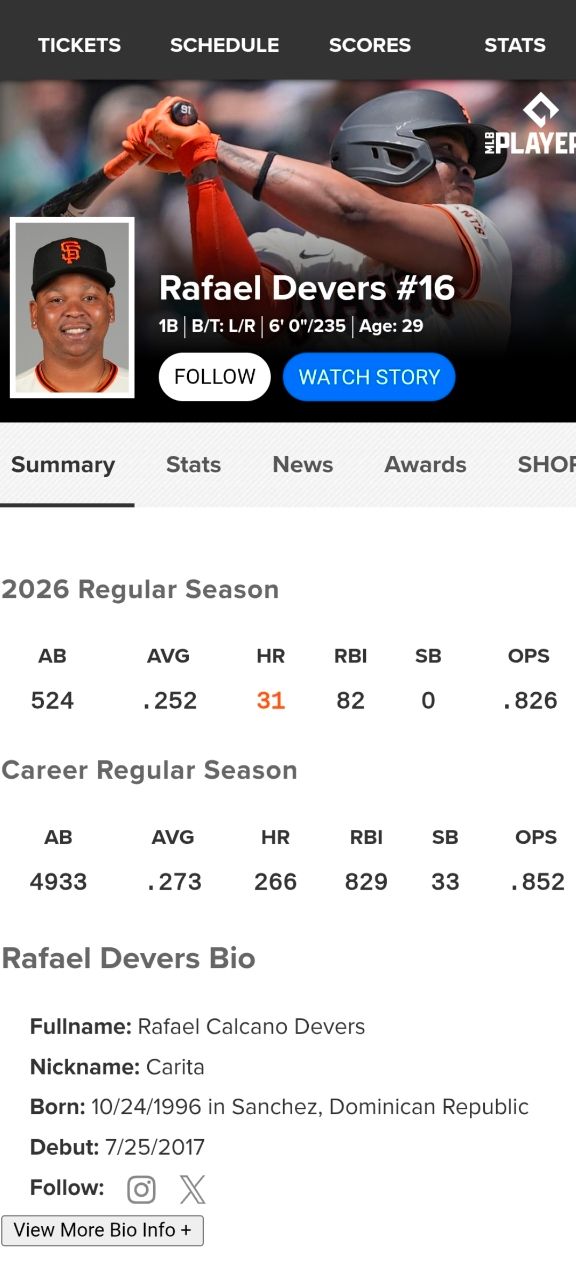Go to the Schedule section
This screenshot has width=576, height=1280.
[224, 45]
